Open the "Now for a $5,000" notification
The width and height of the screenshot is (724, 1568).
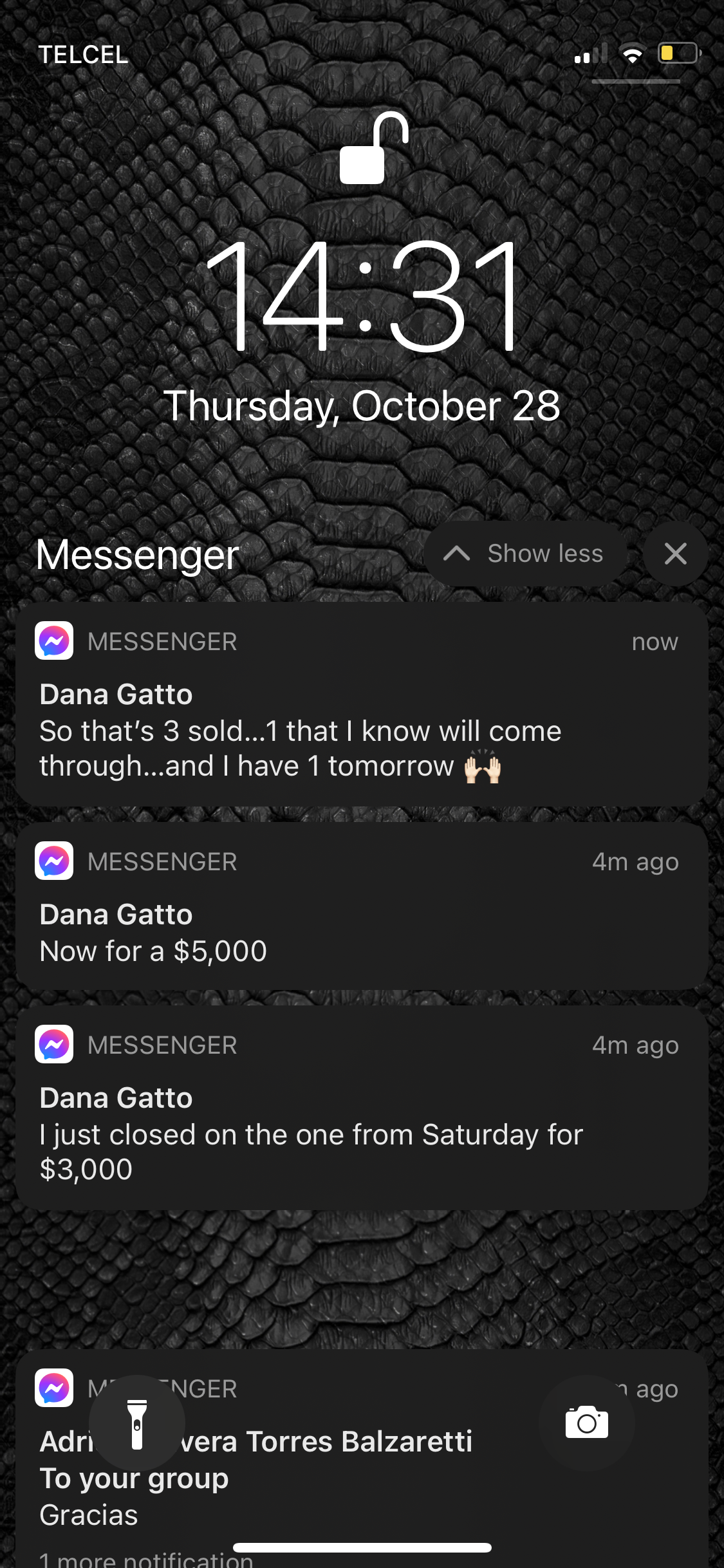[x=362, y=906]
